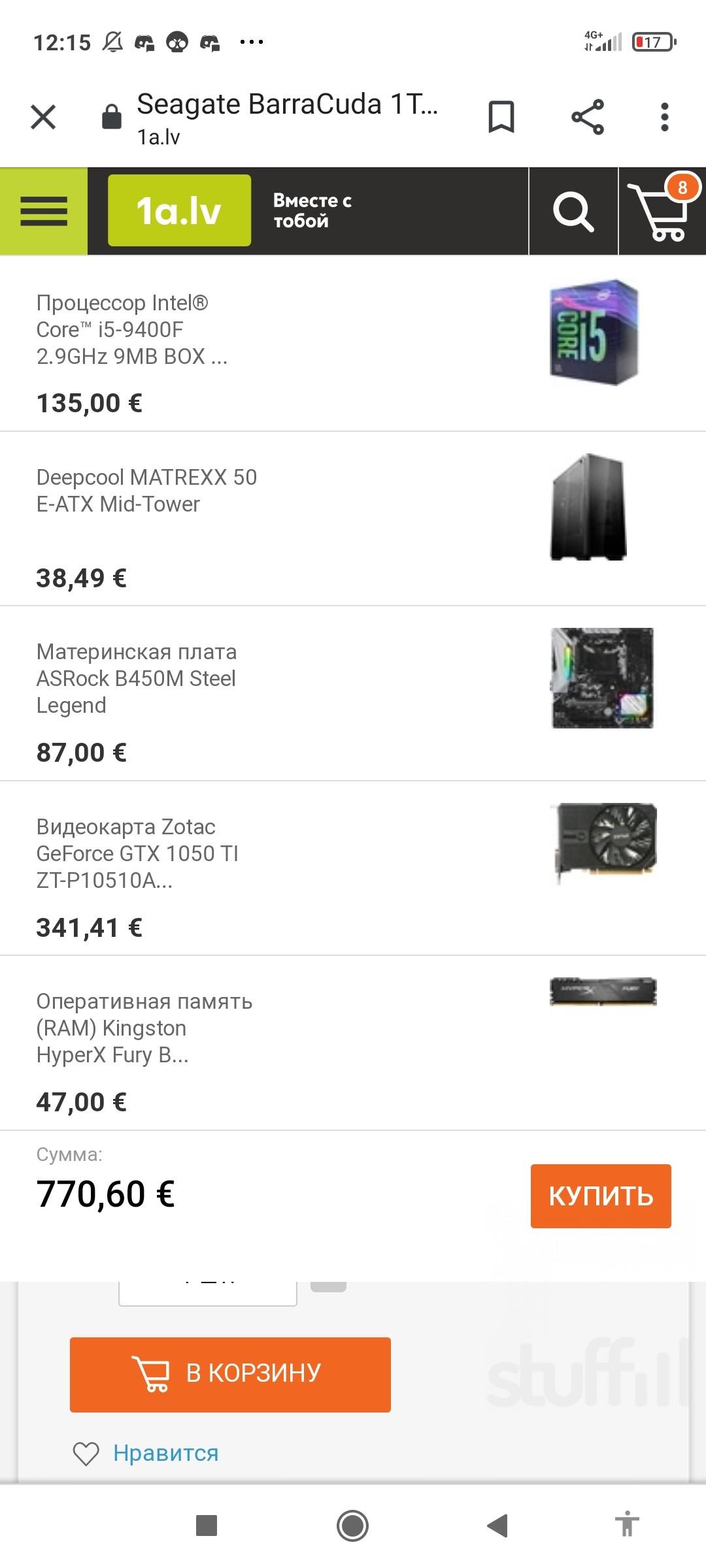Open the Deepcool MATREXX 50 case item
The width and height of the screenshot is (706, 1568).
146,491
